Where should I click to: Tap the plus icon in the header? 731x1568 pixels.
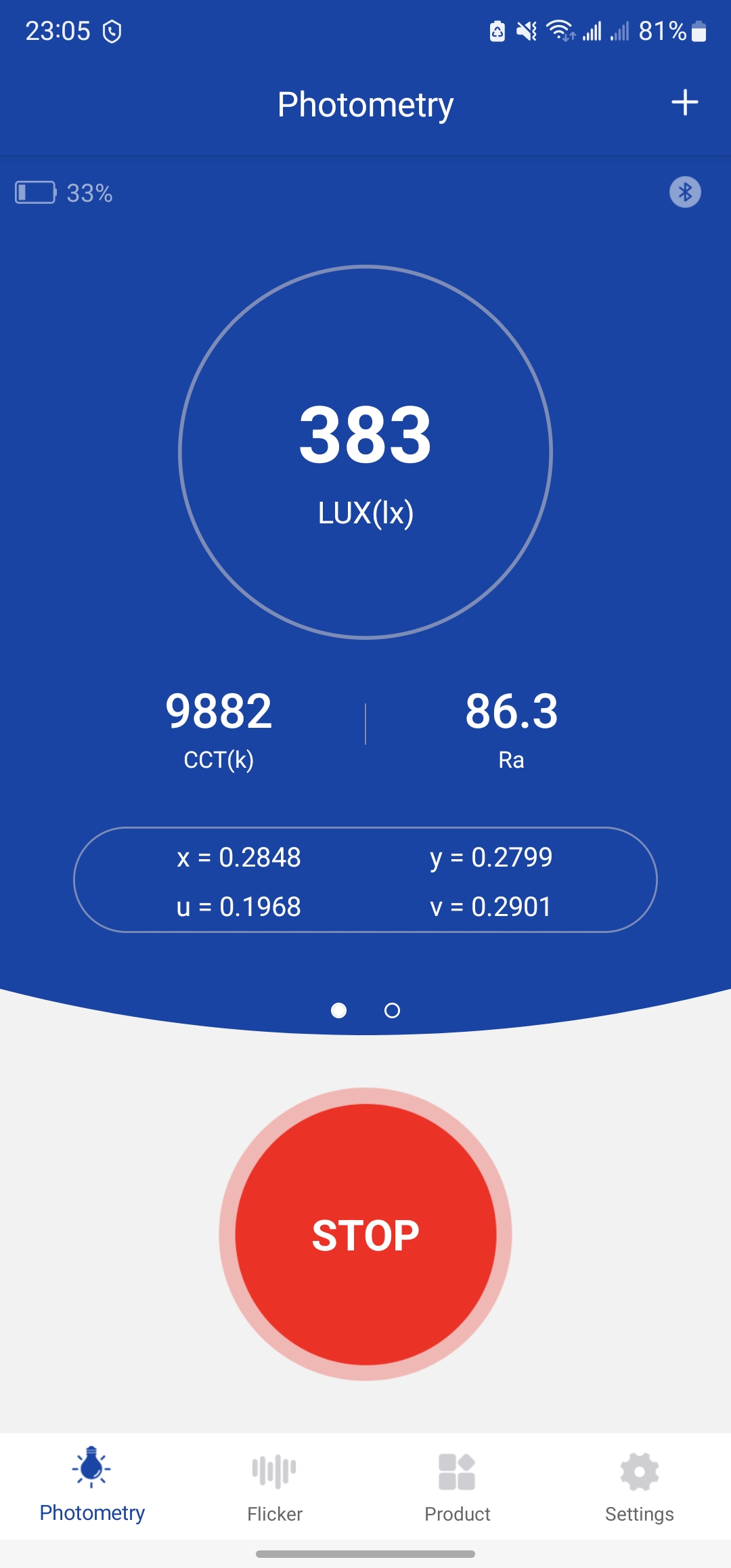[684, 102]
